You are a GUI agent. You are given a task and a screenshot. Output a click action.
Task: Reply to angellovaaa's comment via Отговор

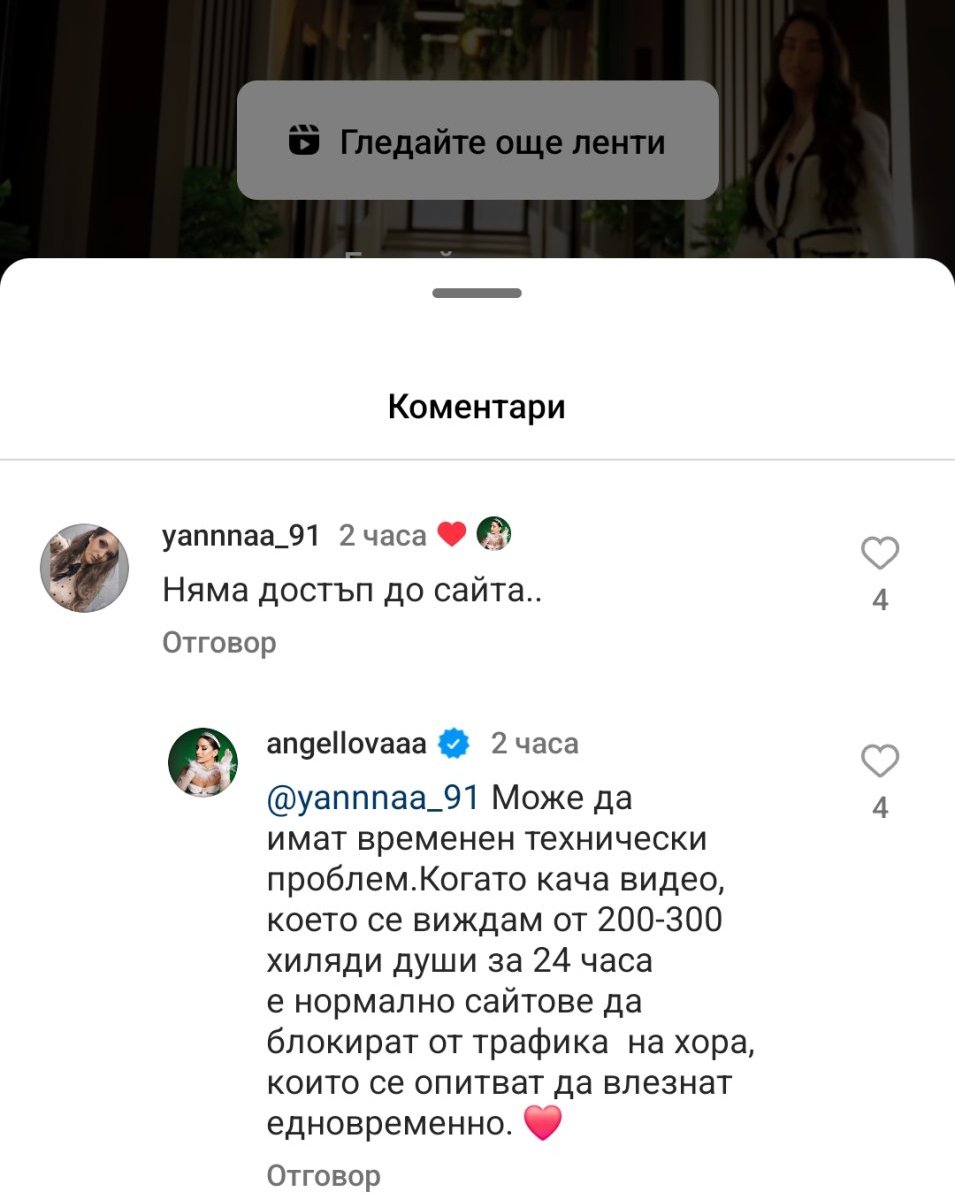coord(323,1174)
